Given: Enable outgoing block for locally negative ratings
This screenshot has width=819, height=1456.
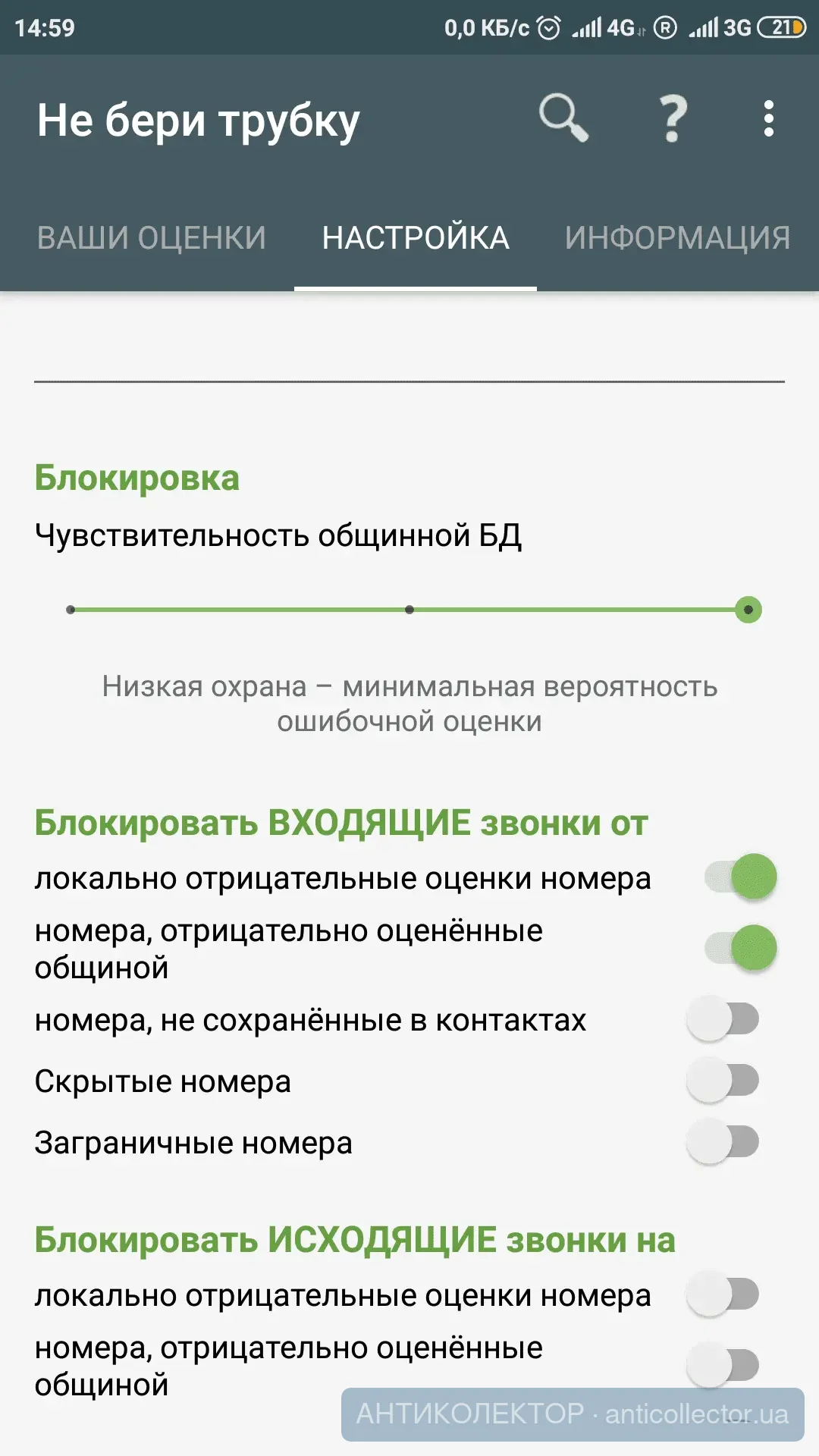Looking at the screenshot, I should click(723, 1294).
